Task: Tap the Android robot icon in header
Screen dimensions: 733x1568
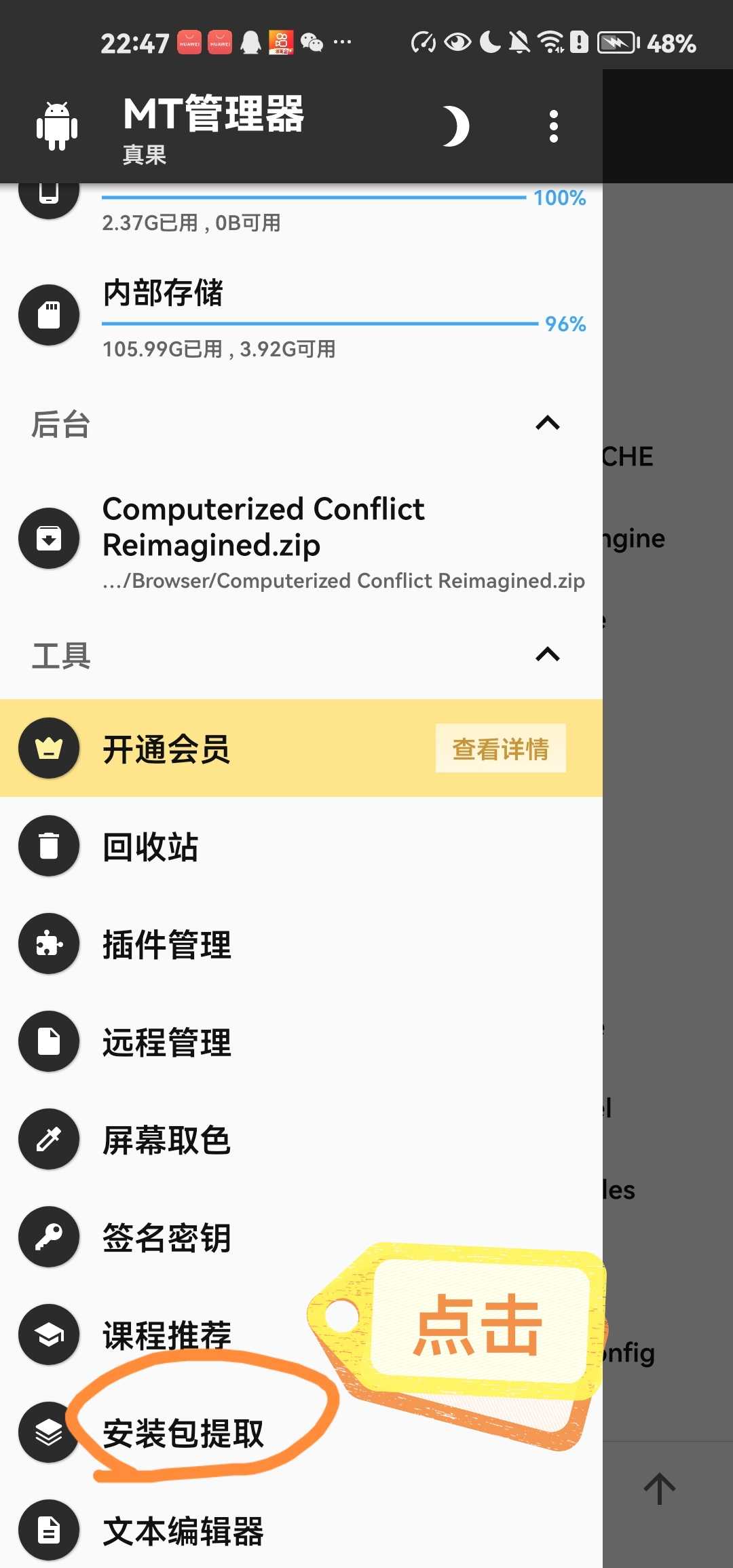Action: tap(57, 126)
